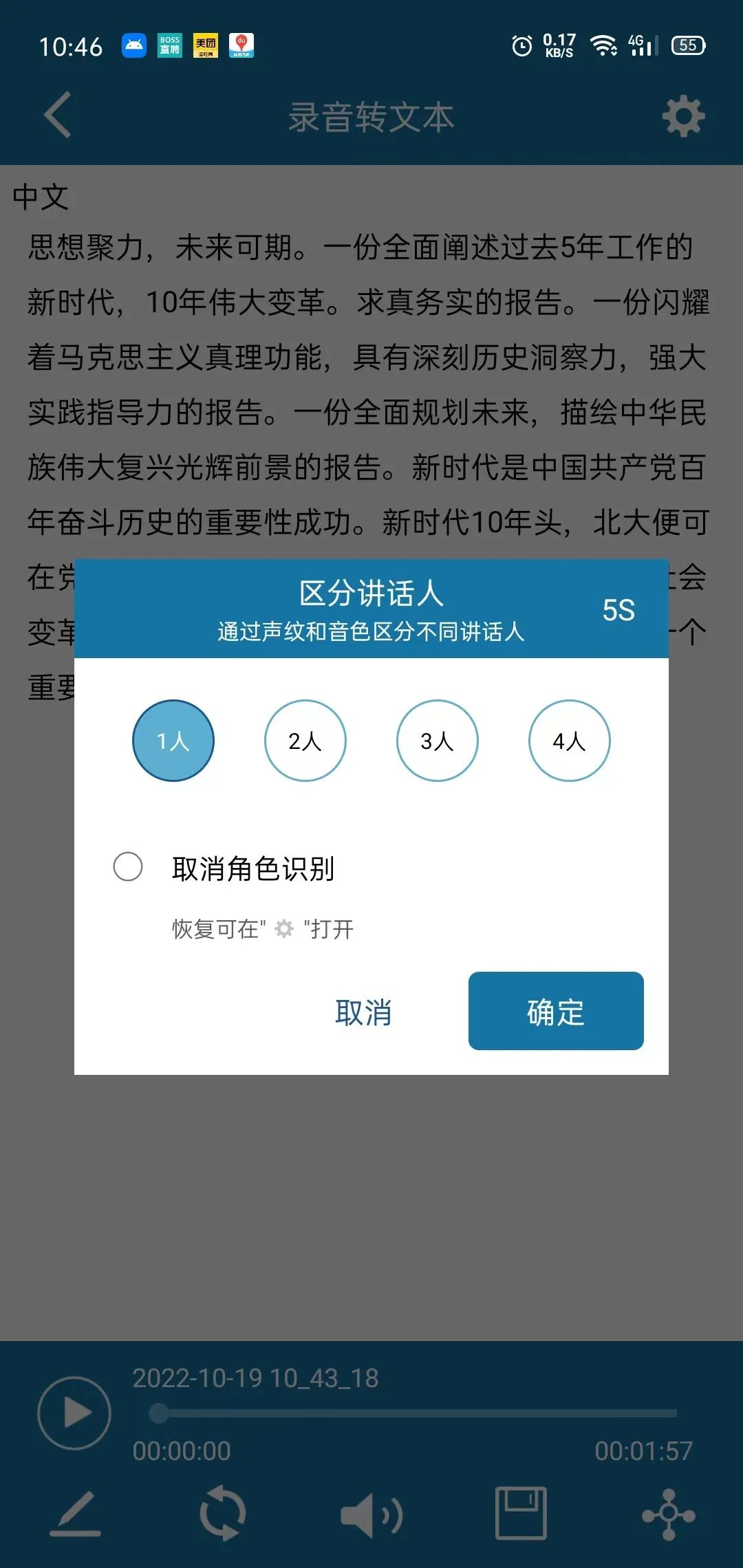Keep 1人 selected in speaker dialog

point(173,741)
